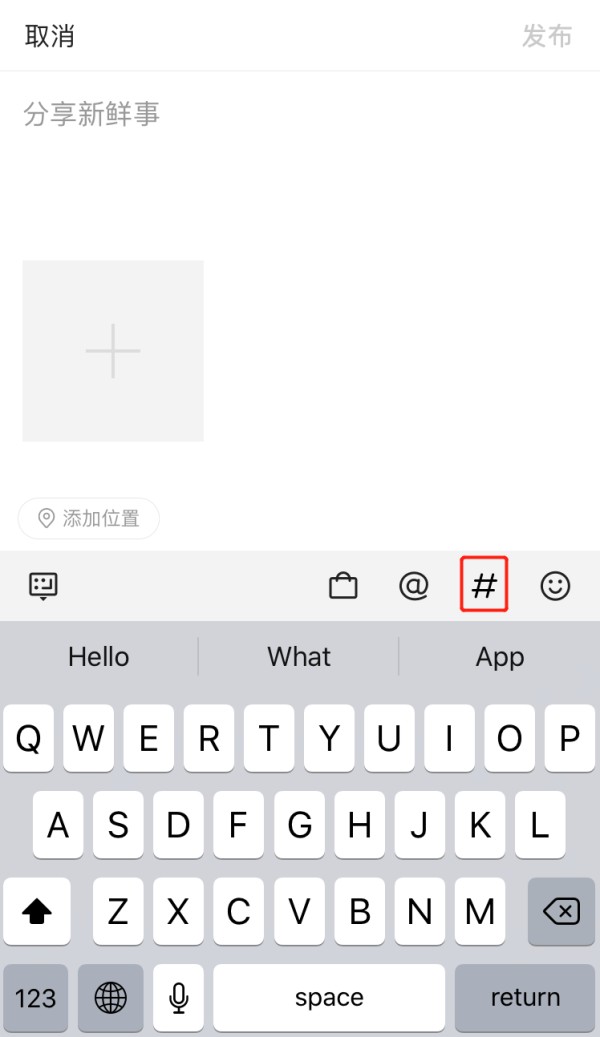Choose the Hello keyboard suggestion
This screenshot has width=600, height=1037.
point(99,657)
